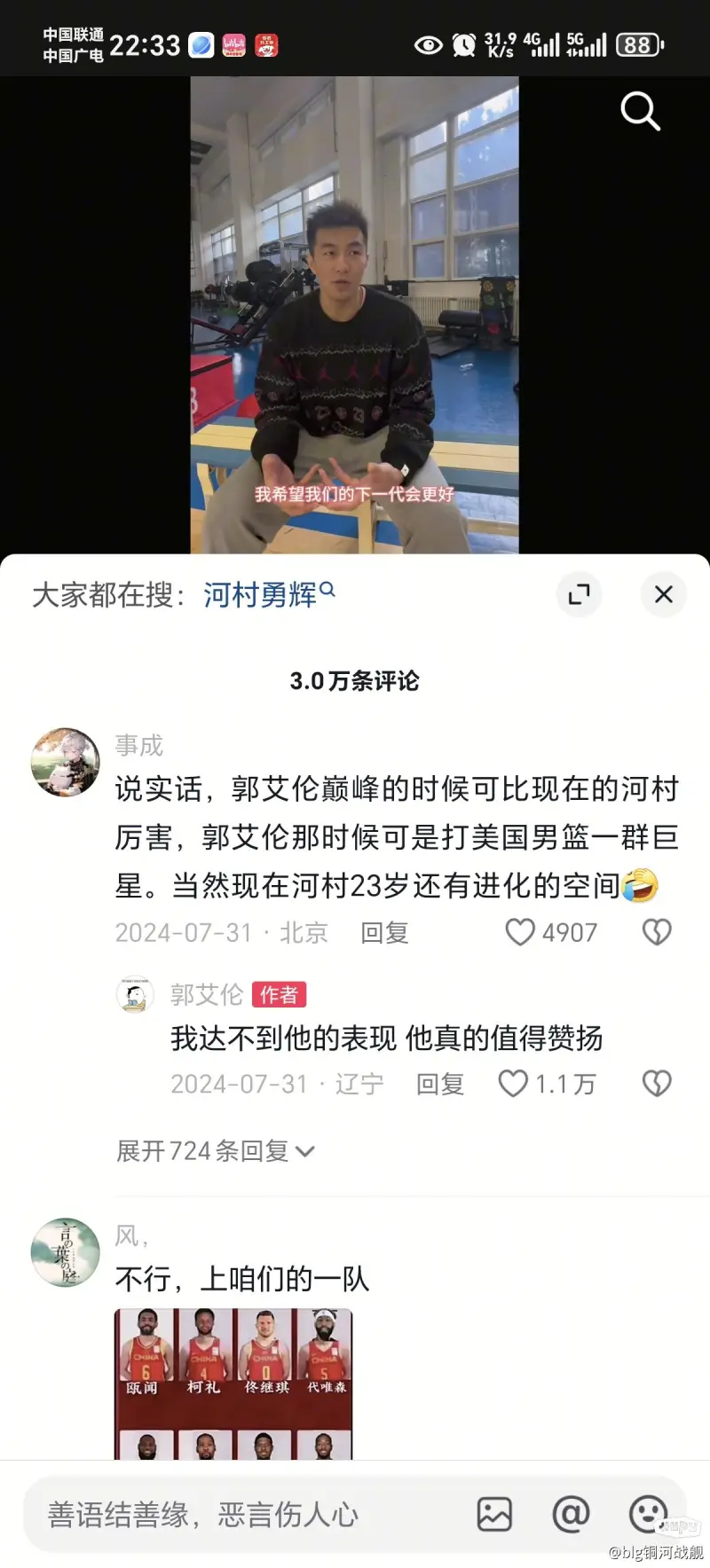View the team lineup image in 风,'s comment
The width and height of the screenshot is (710, 1568).
(x=233, y=1382)
